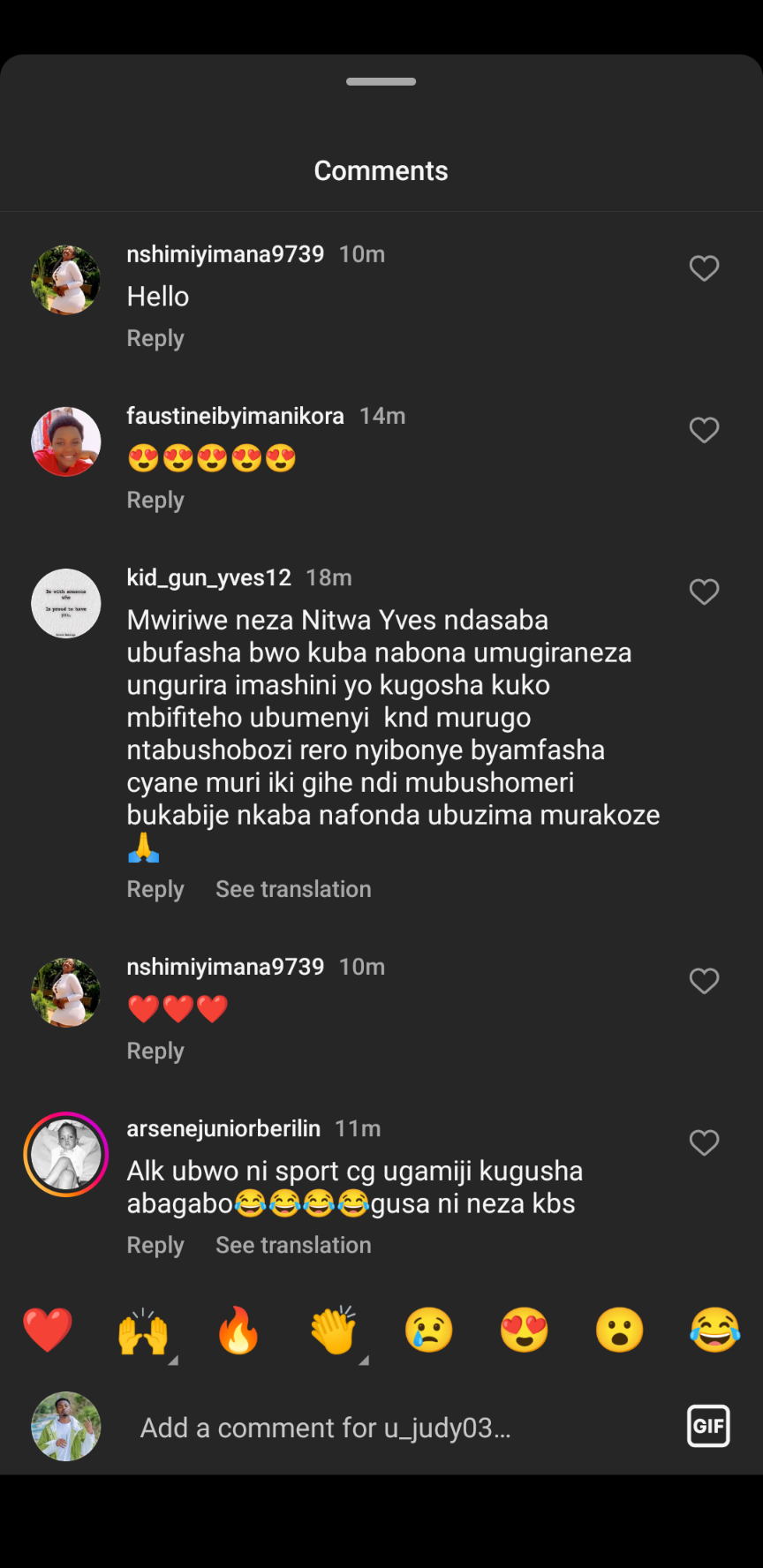This screenshot has width=763, height=1568.
Task: Like arsenejuniorberilin's comment
Action: click(x=704, y=1142)
